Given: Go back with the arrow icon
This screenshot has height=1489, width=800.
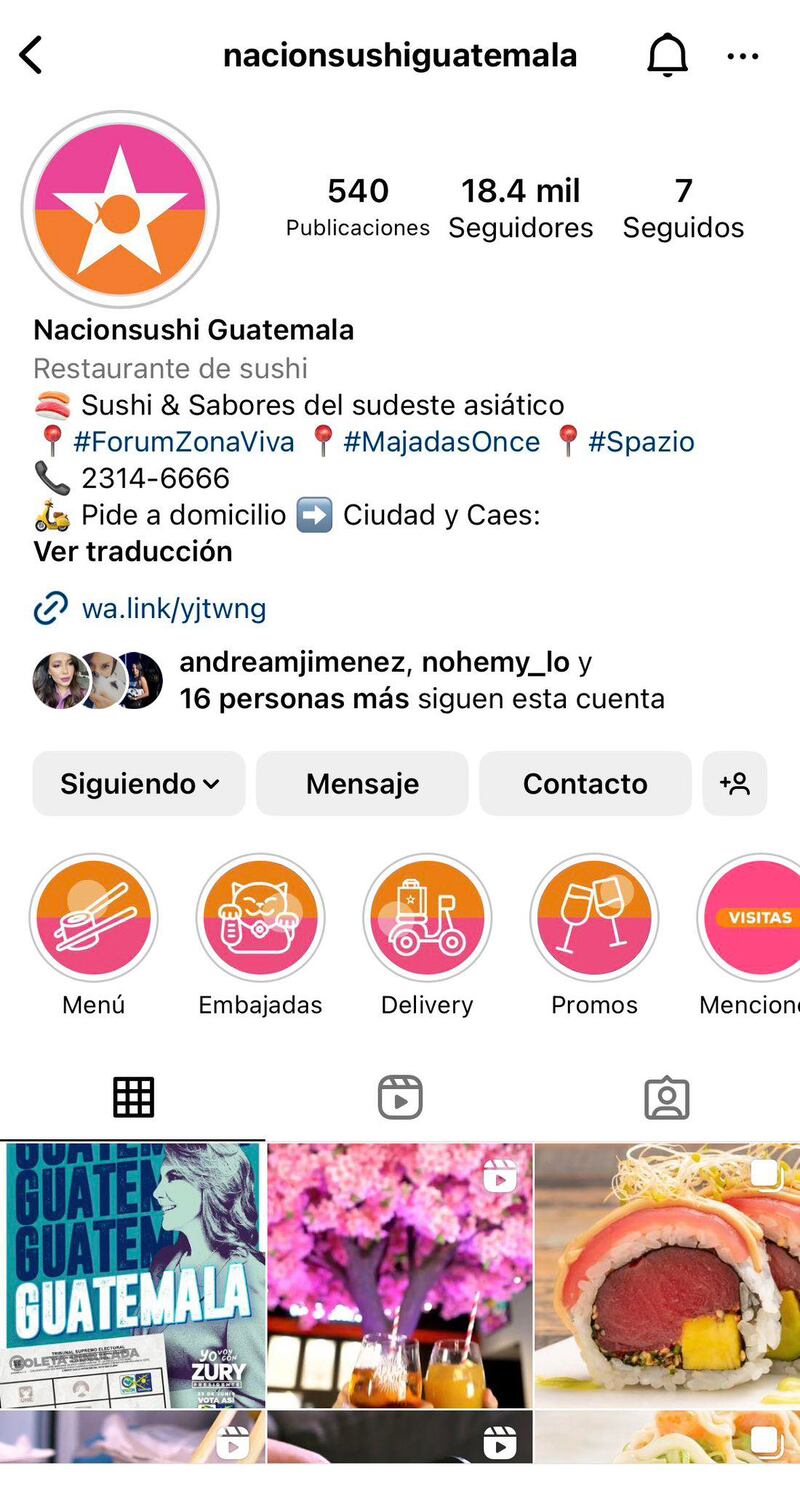Looking at the screenshot, I should tap(32, 55).
